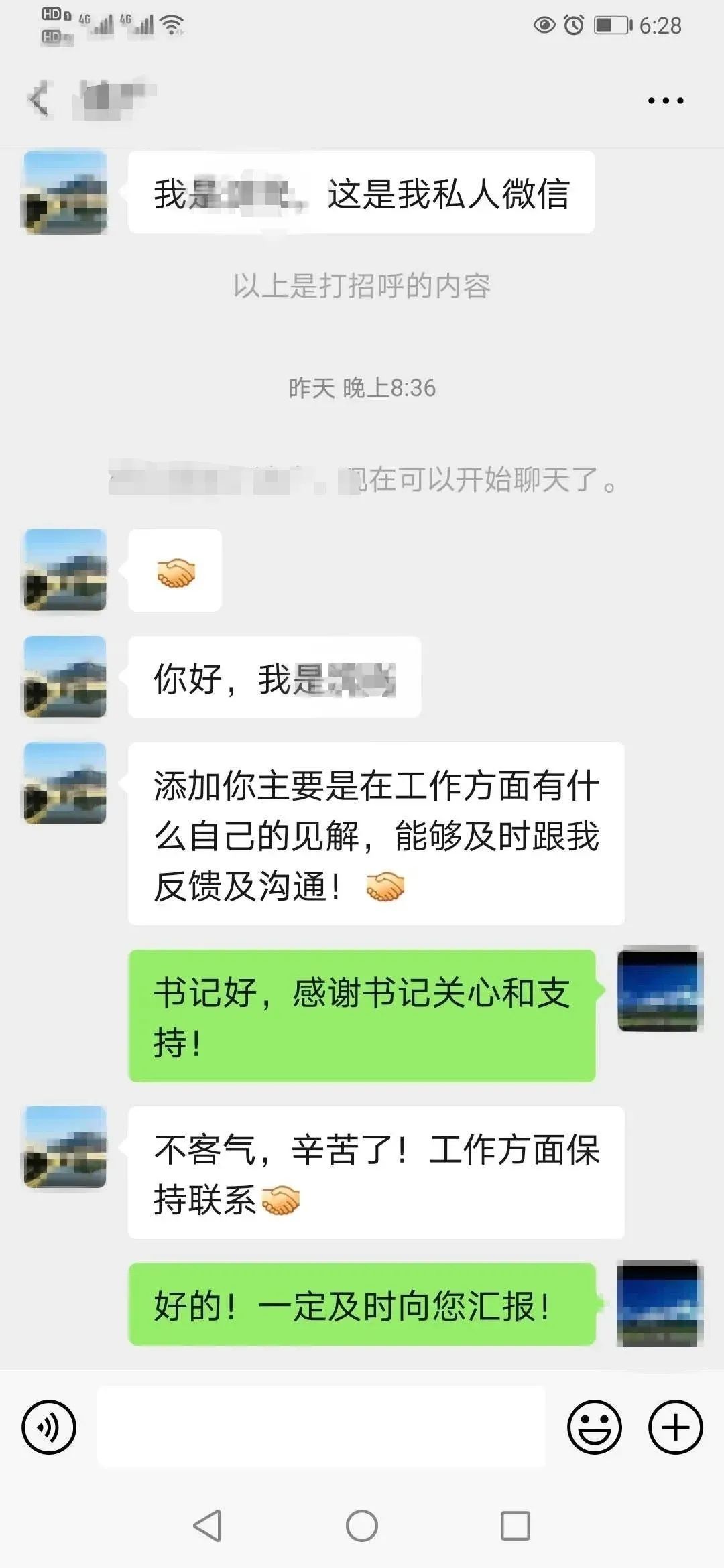Open the image thumbnail beside green reply
The width and height of the screenshot is (724, 1568).
click(x=660, y=992)
